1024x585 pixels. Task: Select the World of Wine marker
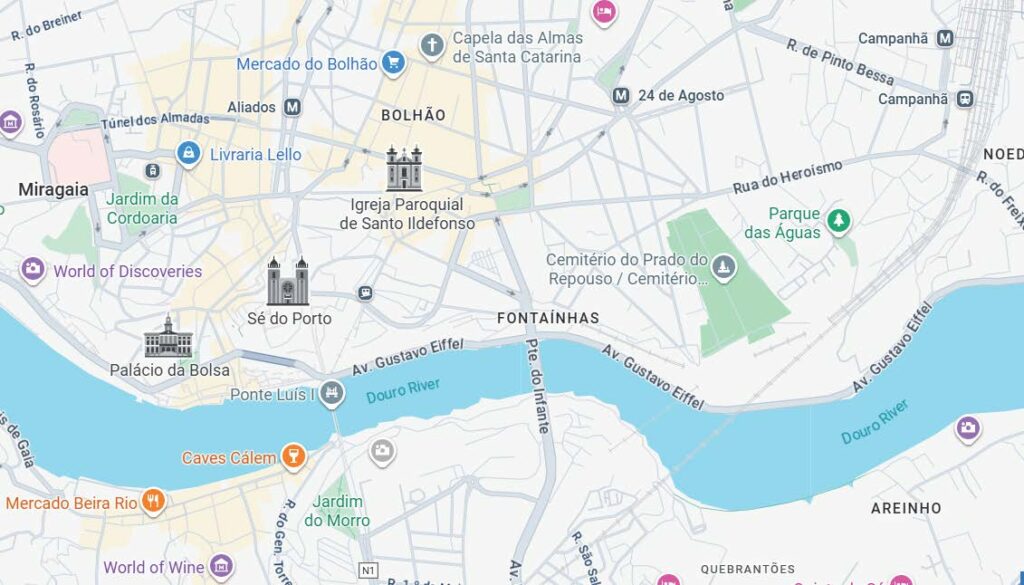click(221, 567)
